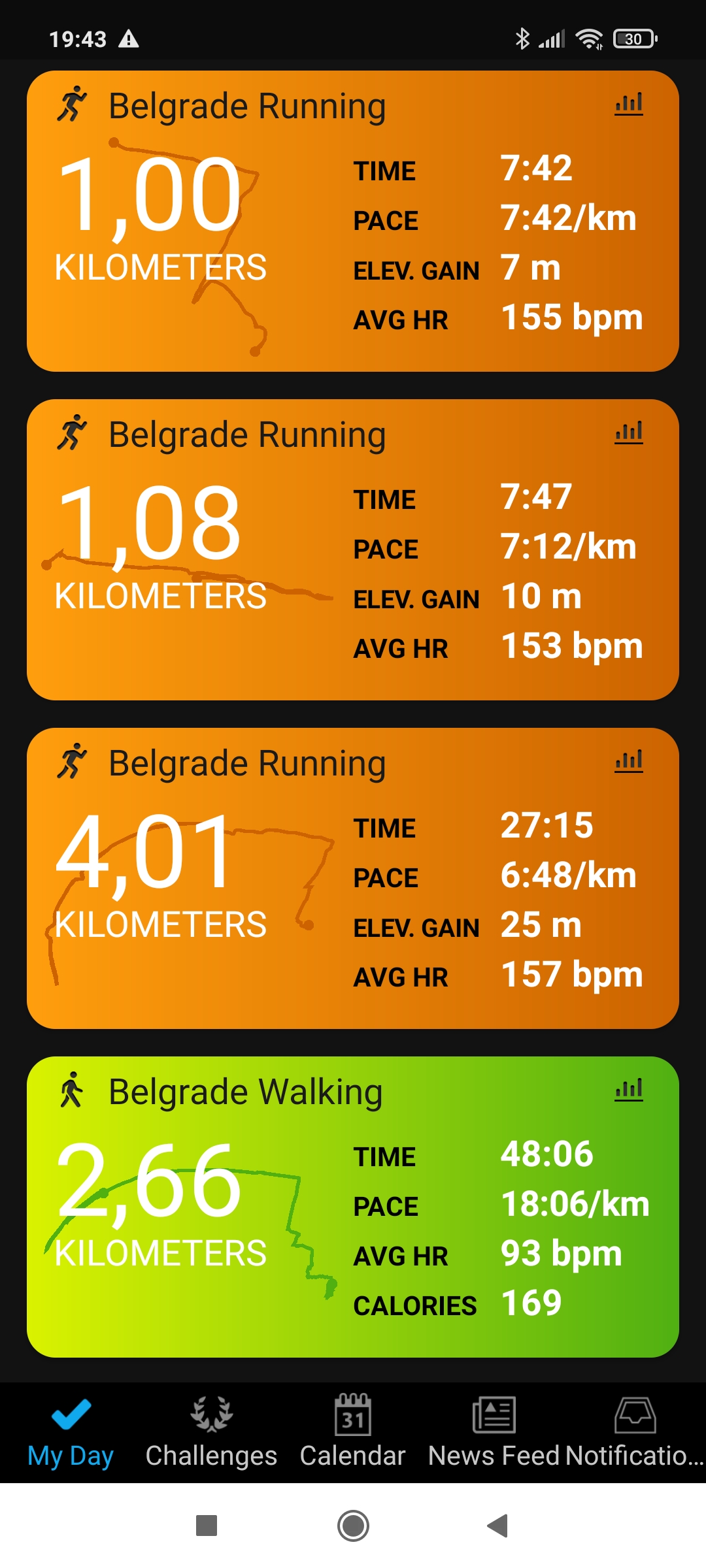View stats chart for the 1,08 km run
The height and width of the screenshot is (1568, 706).
tap(629, 433)
